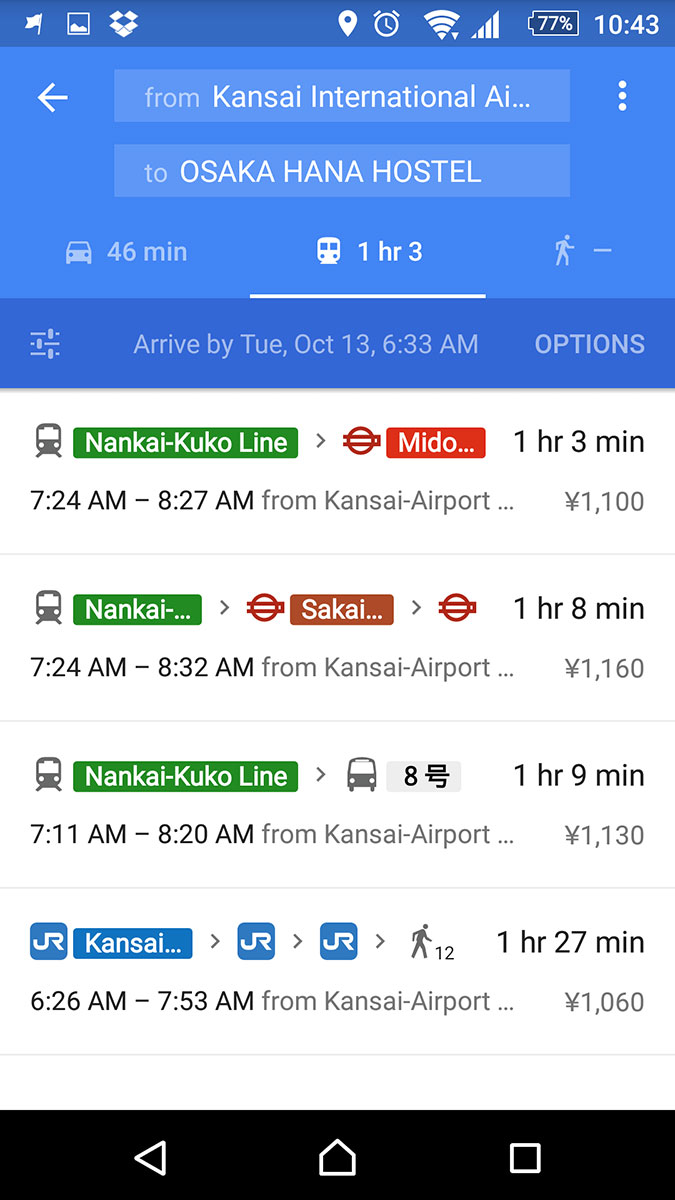Tap the route filter sliders icon
The image size is (675, 1200).
tap(45, 344)
